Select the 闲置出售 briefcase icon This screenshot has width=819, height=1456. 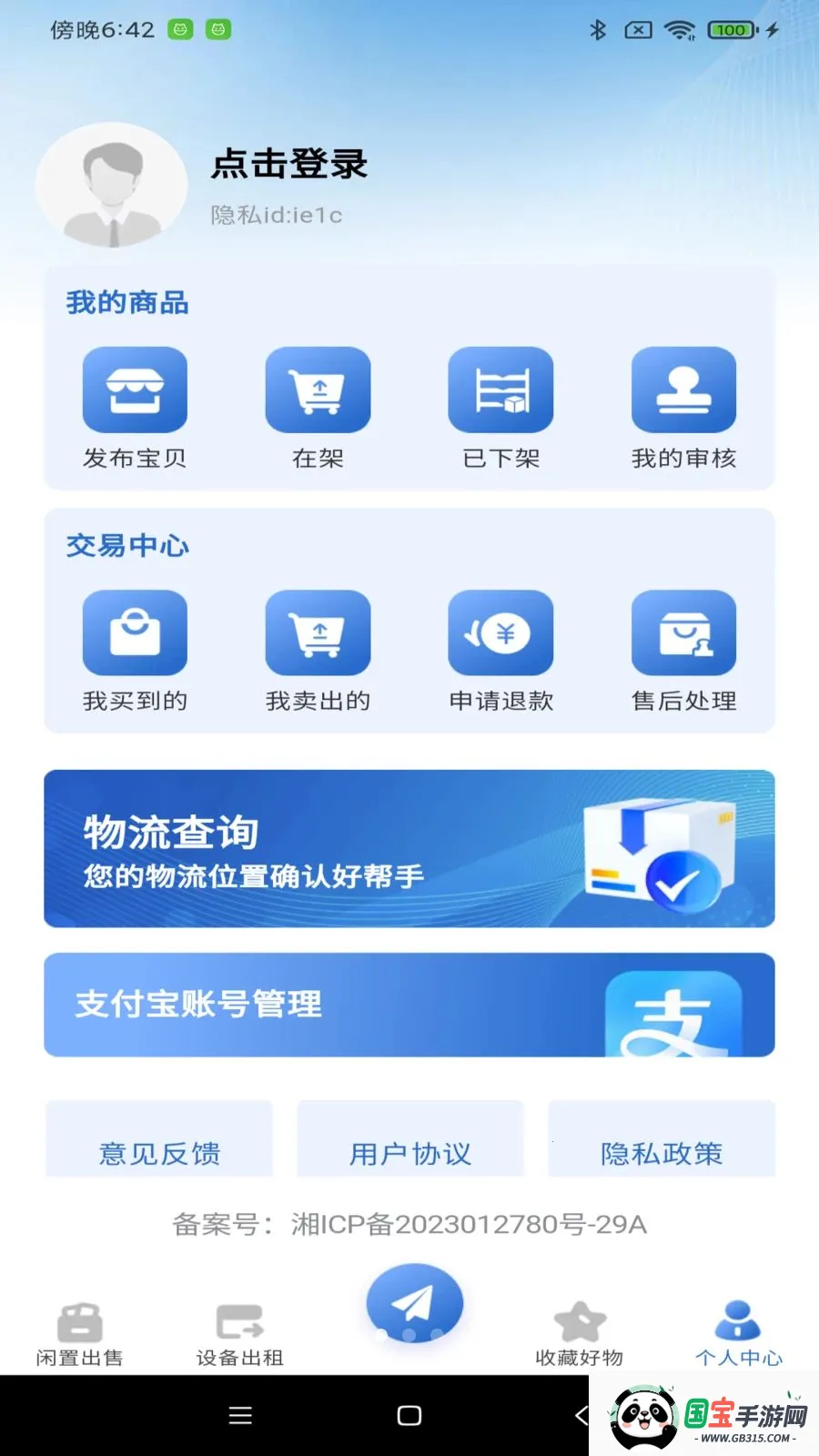(80, 1324)
